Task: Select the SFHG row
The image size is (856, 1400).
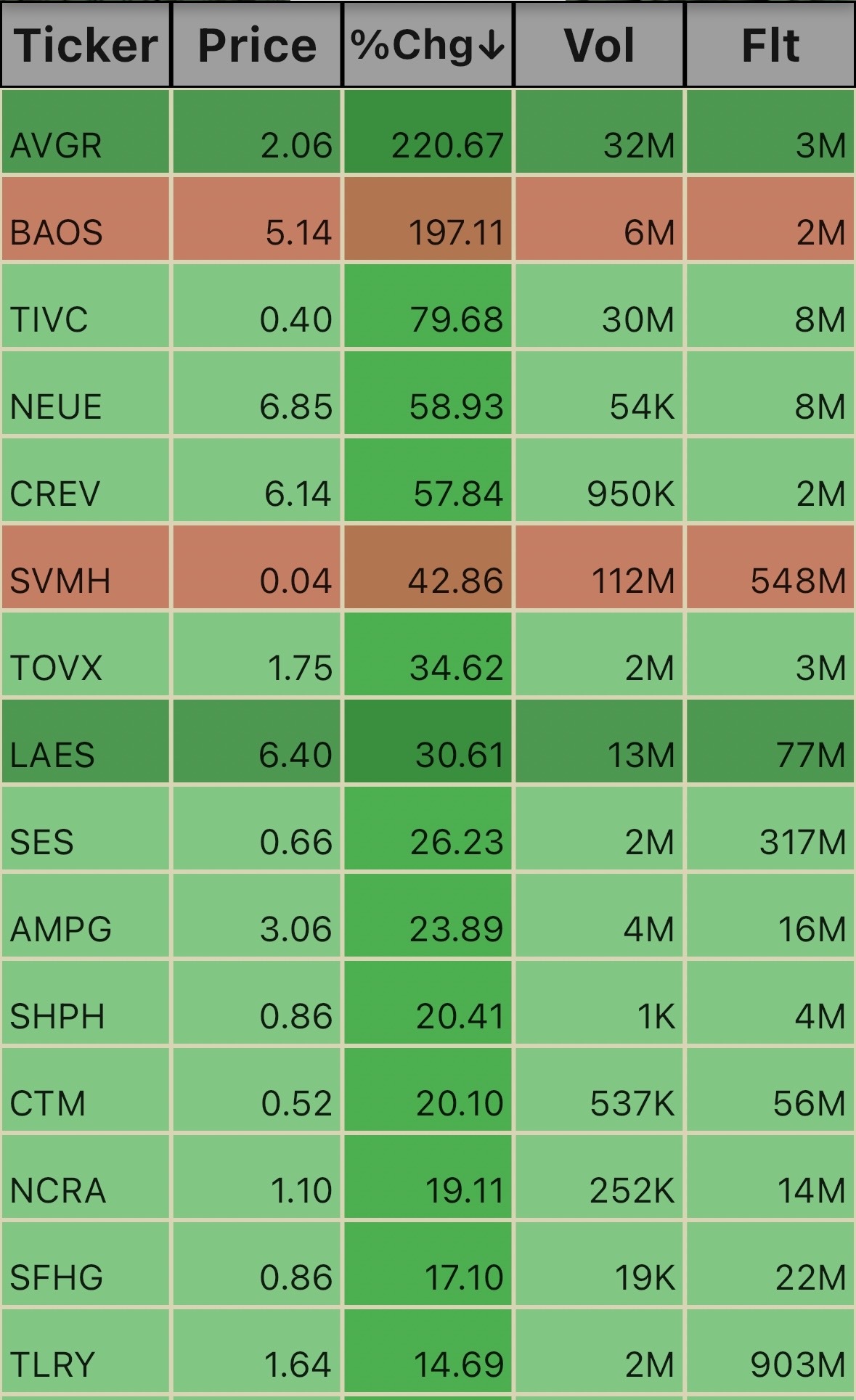Action: pyautogui.click(x=428, y=1264)
